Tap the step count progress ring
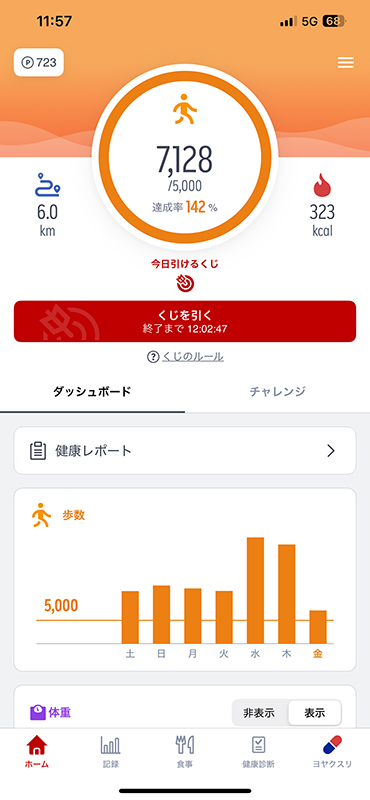Image resolution: width=370 pixels, height=800 pixels. [185, 157]
